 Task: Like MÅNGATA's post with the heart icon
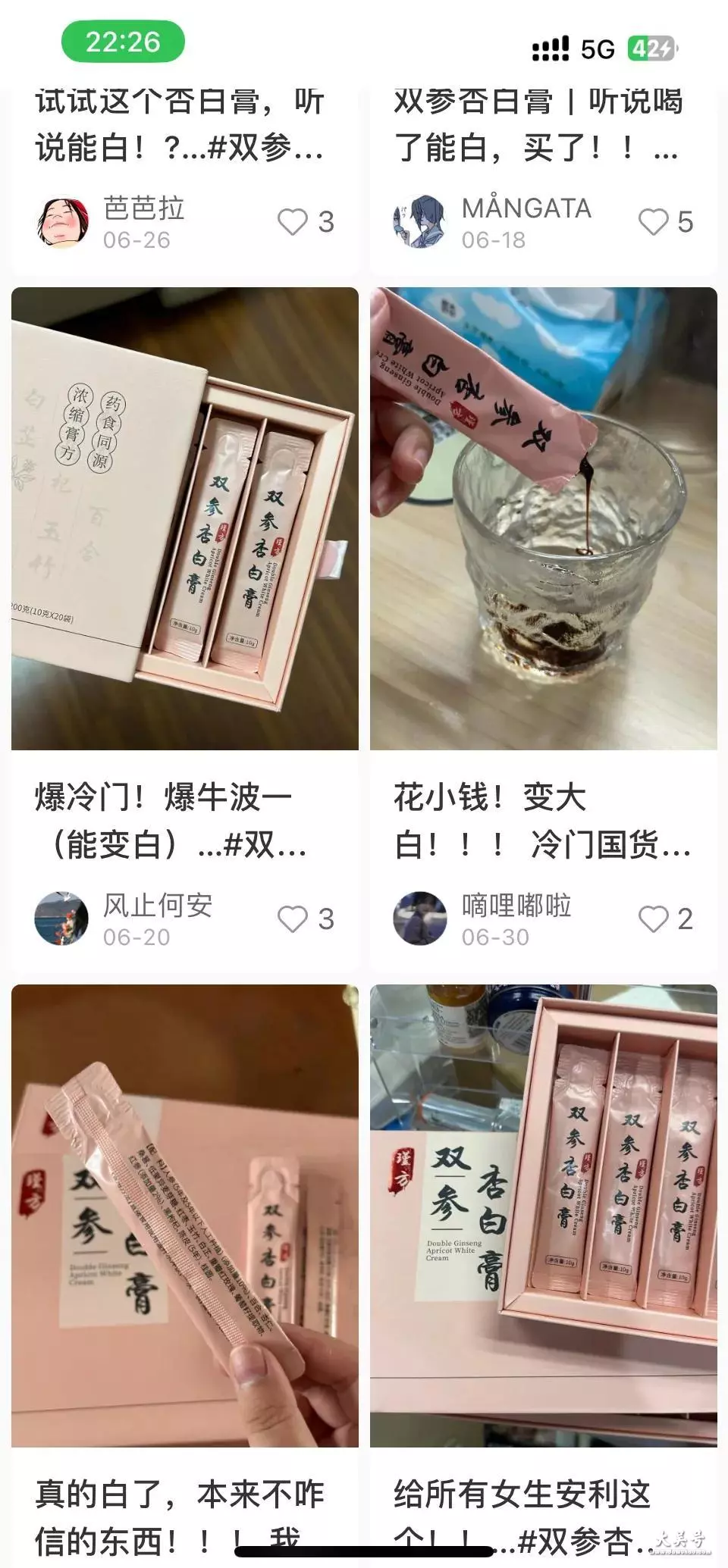(653, 222)
